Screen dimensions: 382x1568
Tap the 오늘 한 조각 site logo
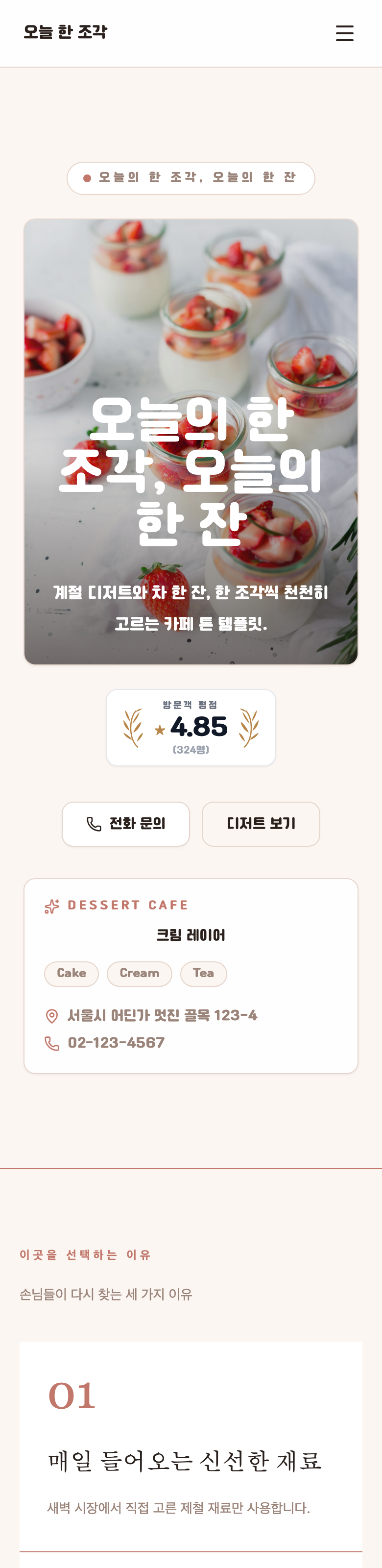(x=65, y=32)
